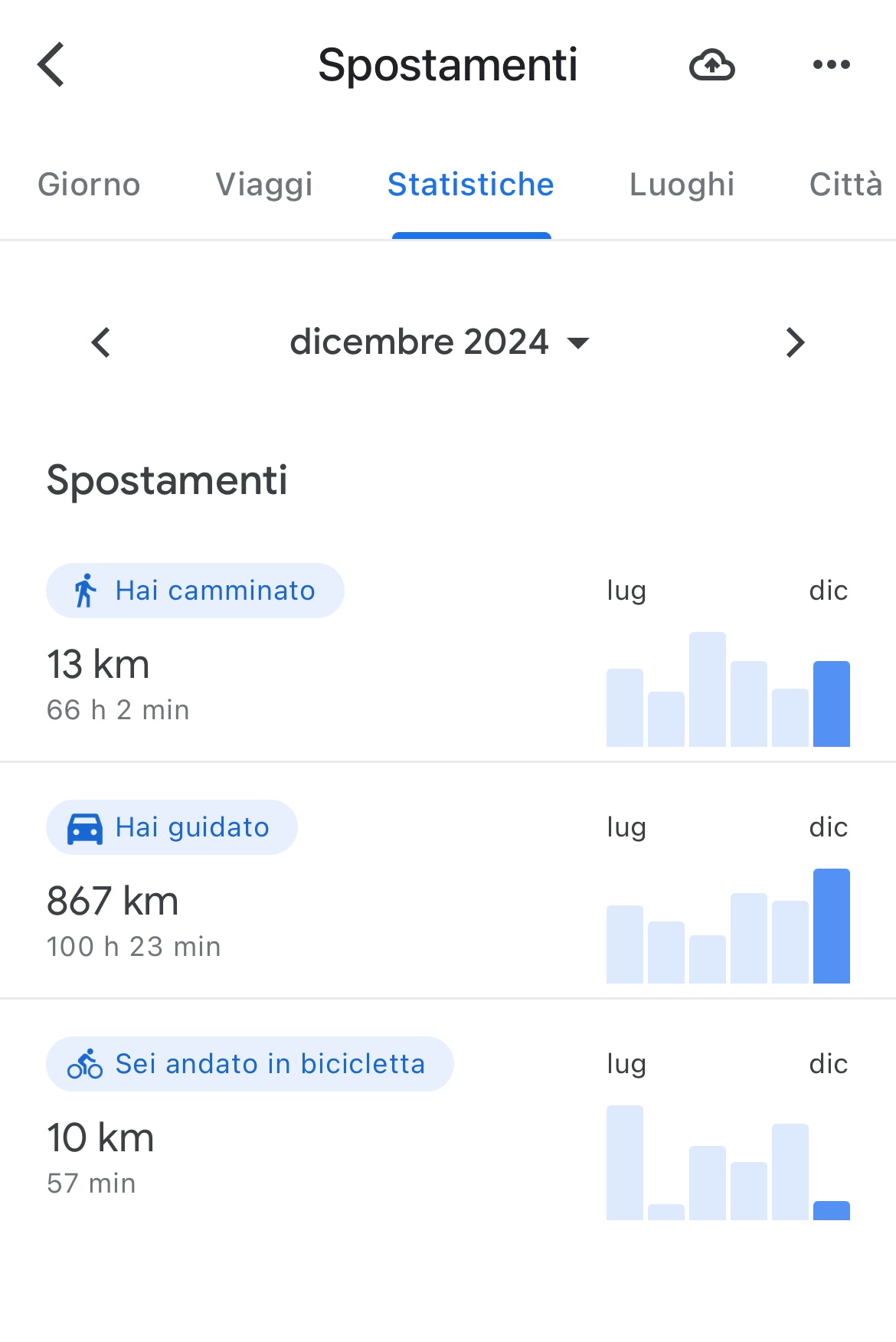Image resolution: width=896 pixels, height=1342 pixels.
Task: Select the Statistiche tab
Action: [x=470, y=185]
